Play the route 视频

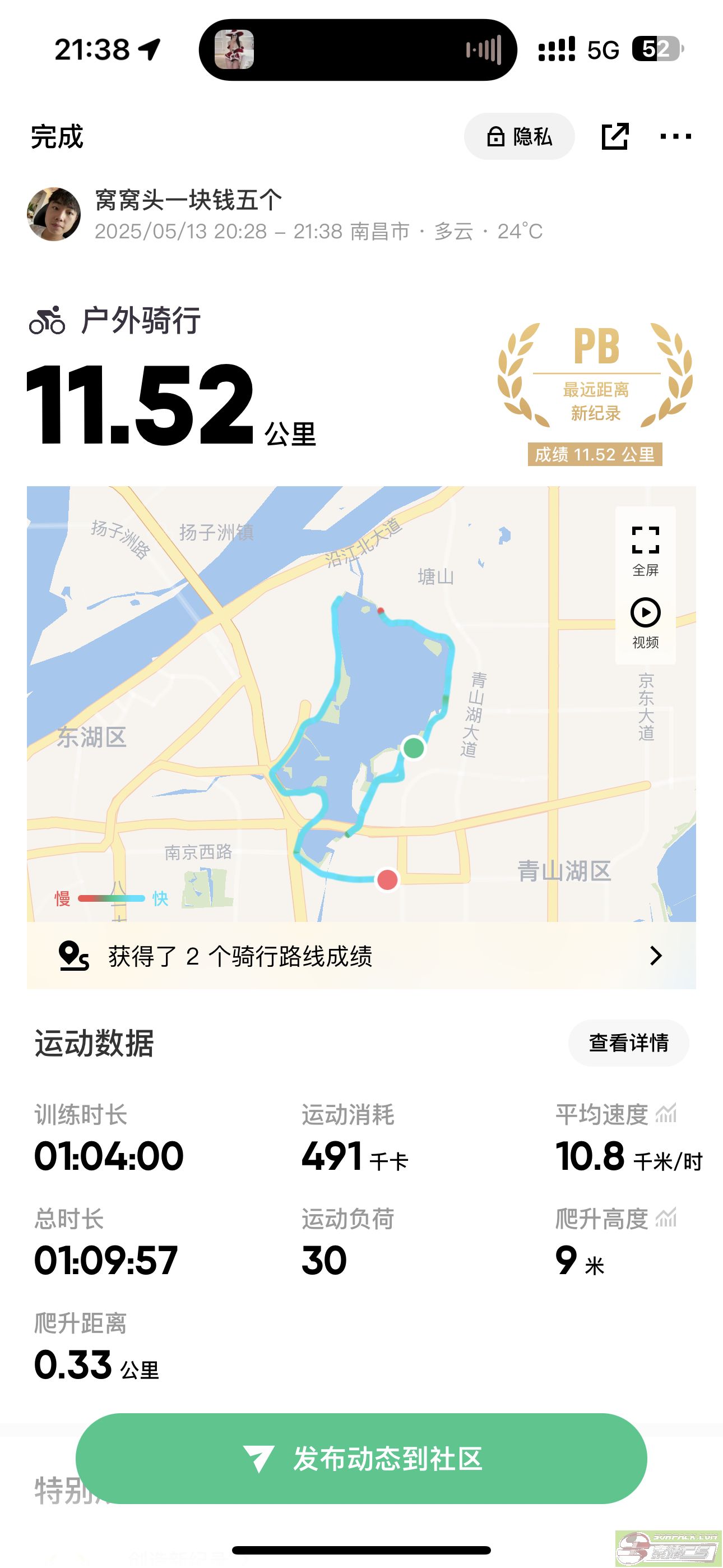pos(645,622)
